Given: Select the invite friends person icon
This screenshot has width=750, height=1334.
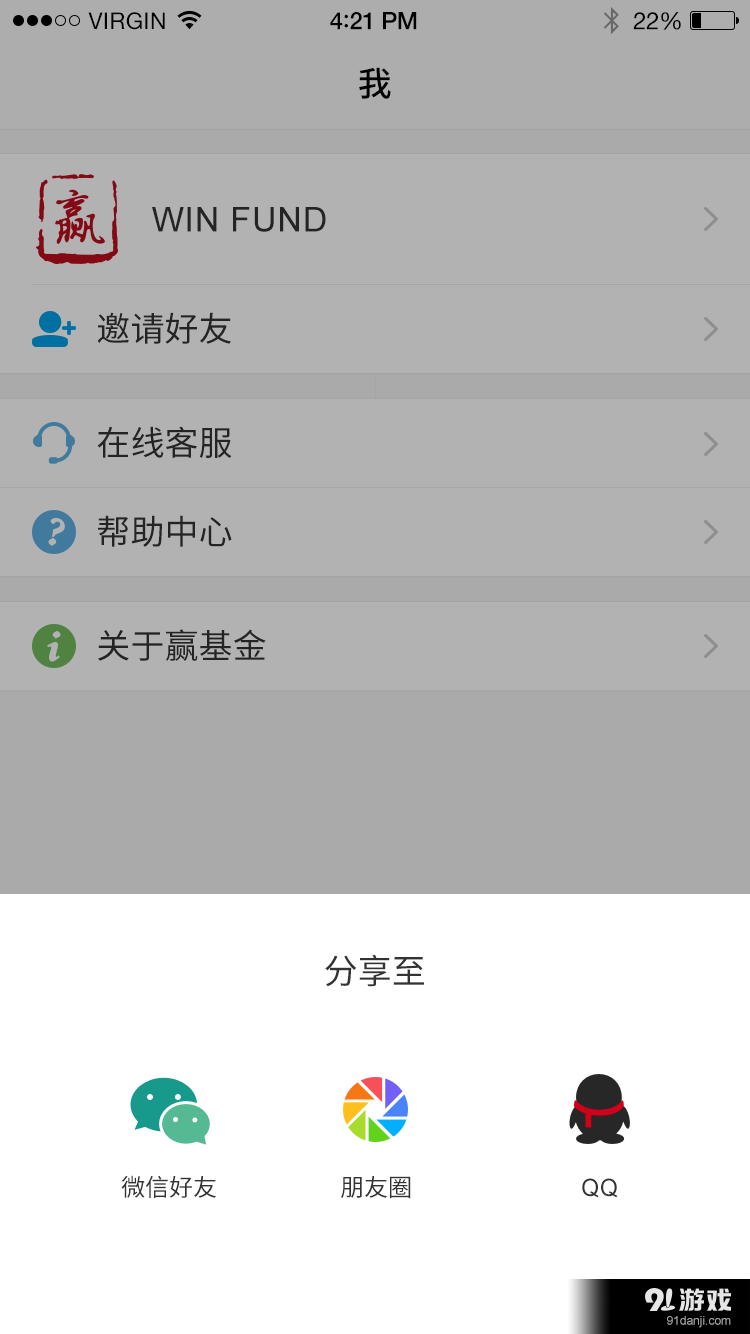Looking at the screenshot, I should (x=53, y=328).
